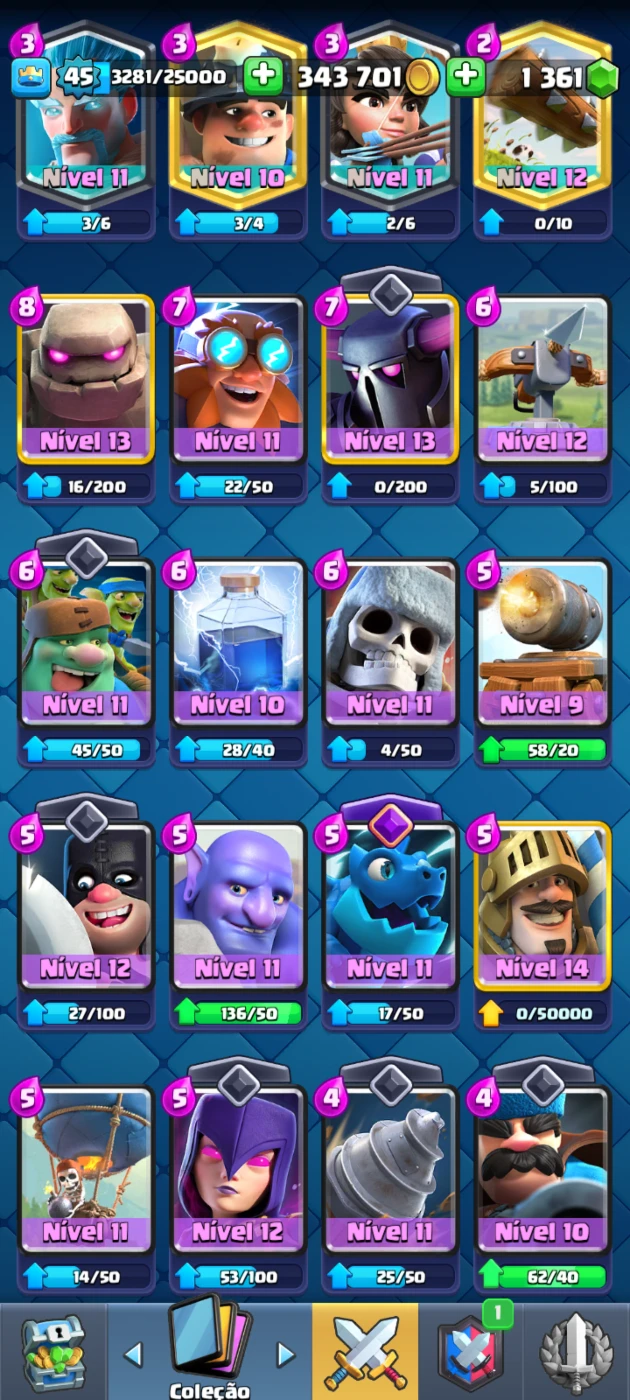Screen dimensions: 630x1400
Task: Select the P.E.K.K.A card
Action: coord(390,380)
